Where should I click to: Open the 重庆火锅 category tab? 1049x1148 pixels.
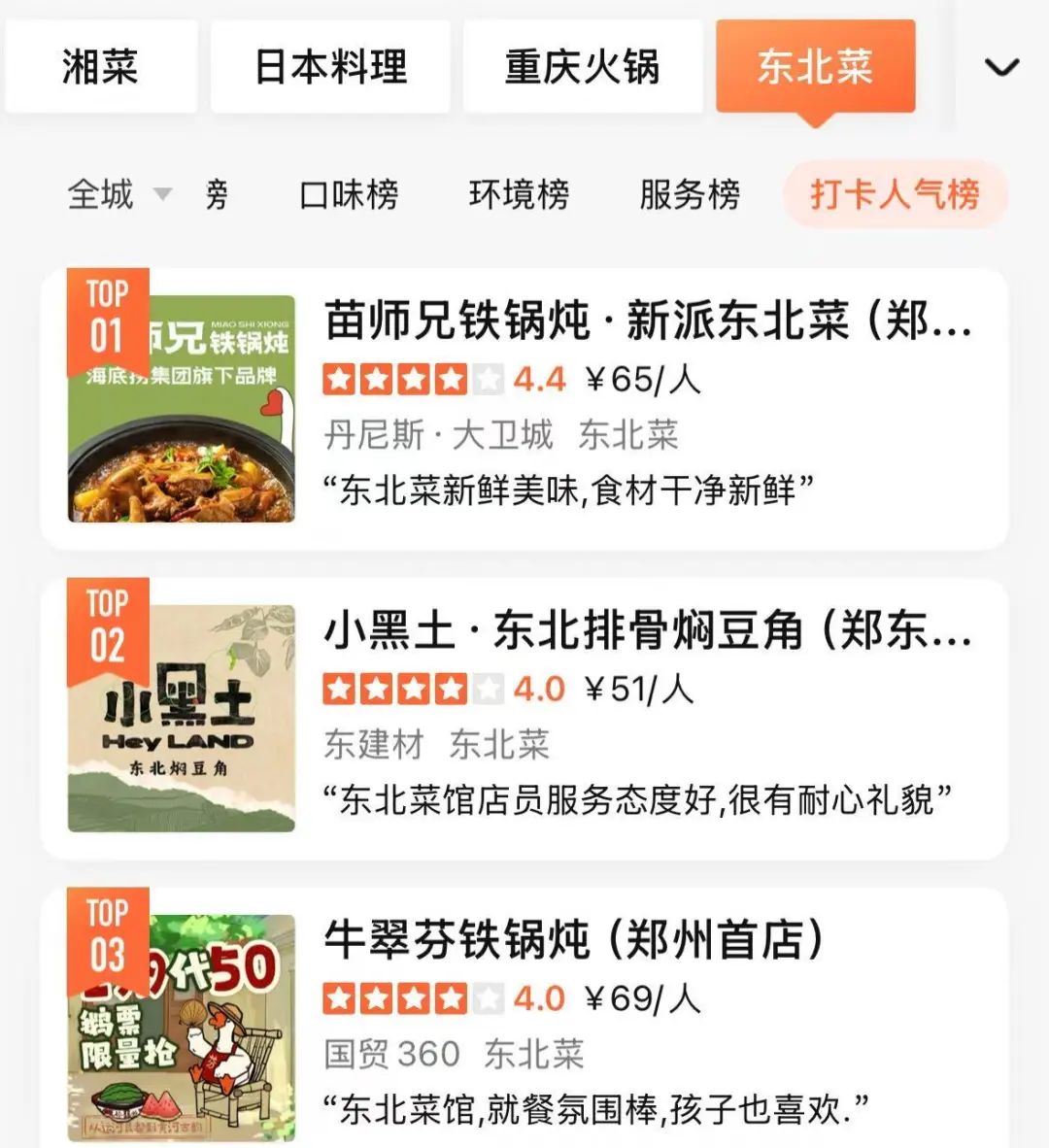tap(582, 67)
